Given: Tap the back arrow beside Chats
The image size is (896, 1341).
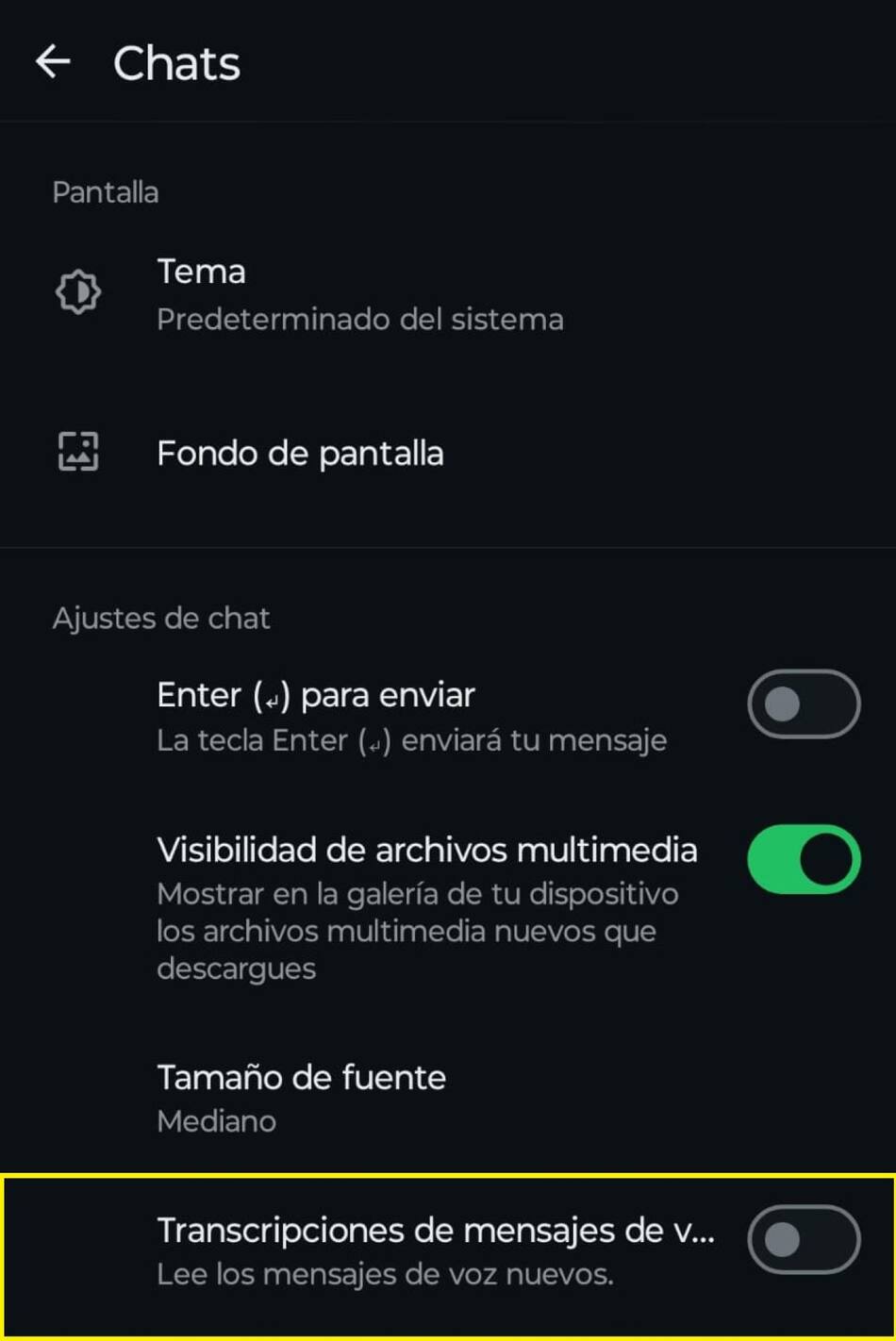Looking at the screenshot, I should pyautogui.click(x=52, y=62).
